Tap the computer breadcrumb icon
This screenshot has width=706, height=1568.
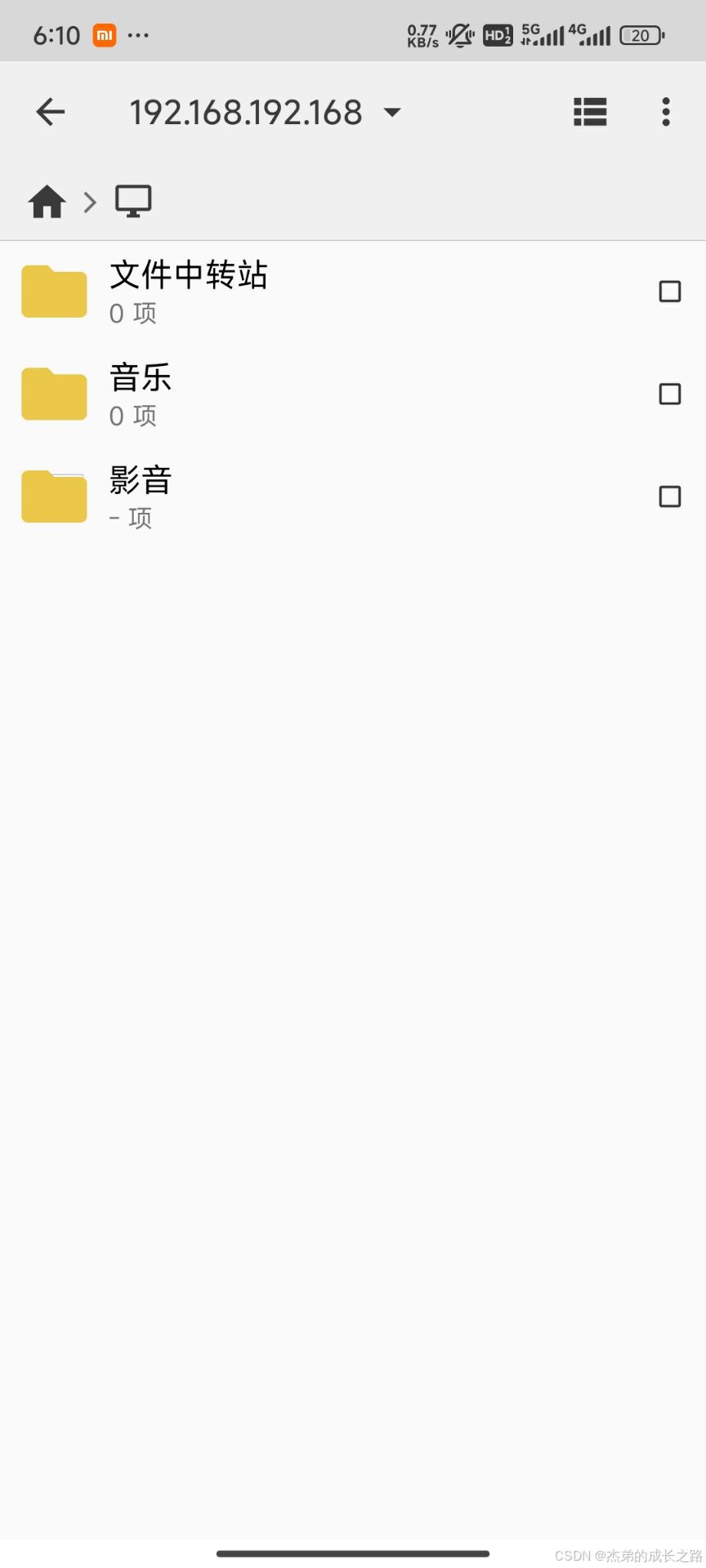(x=133, y=201)
